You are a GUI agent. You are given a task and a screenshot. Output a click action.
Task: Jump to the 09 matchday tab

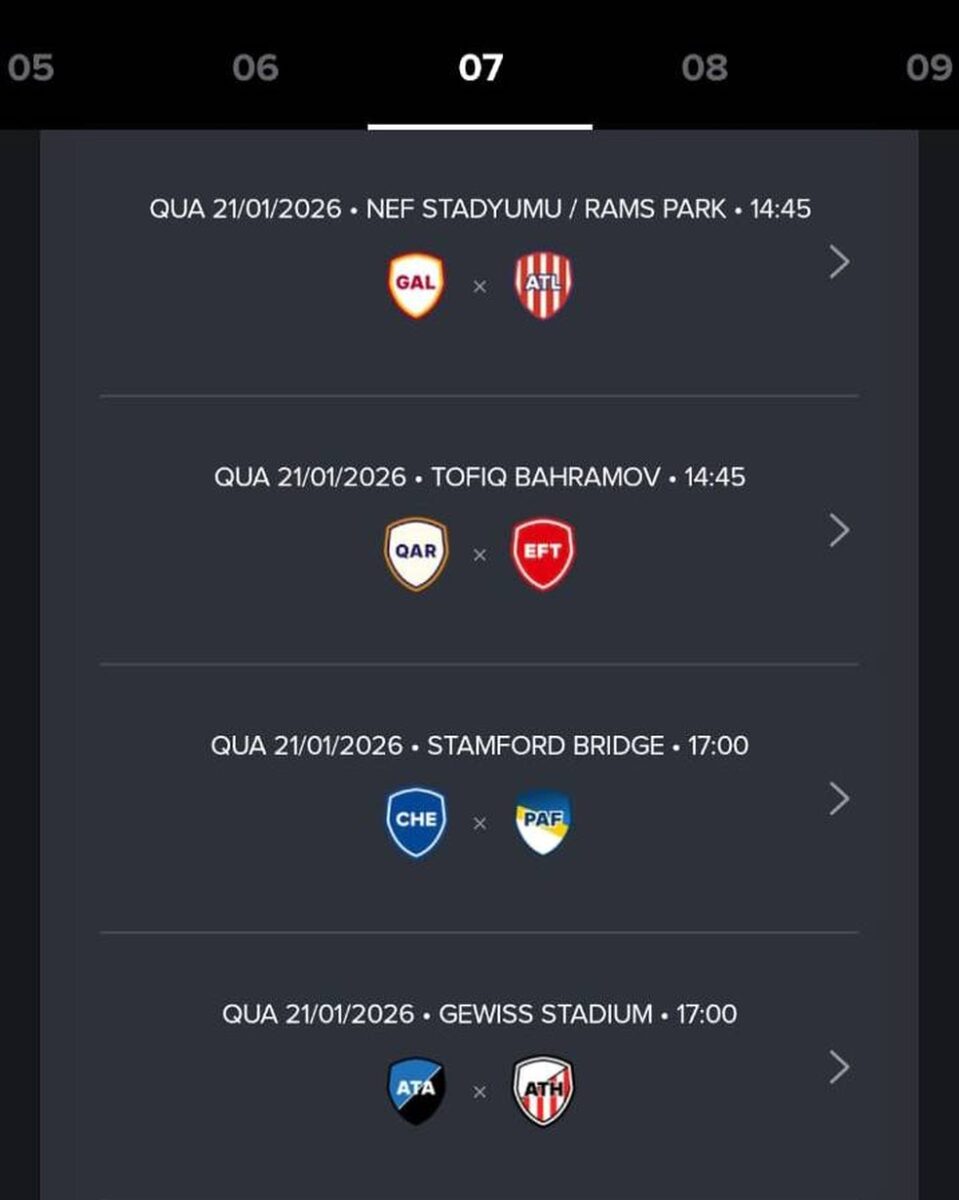(x=928, y=68)
